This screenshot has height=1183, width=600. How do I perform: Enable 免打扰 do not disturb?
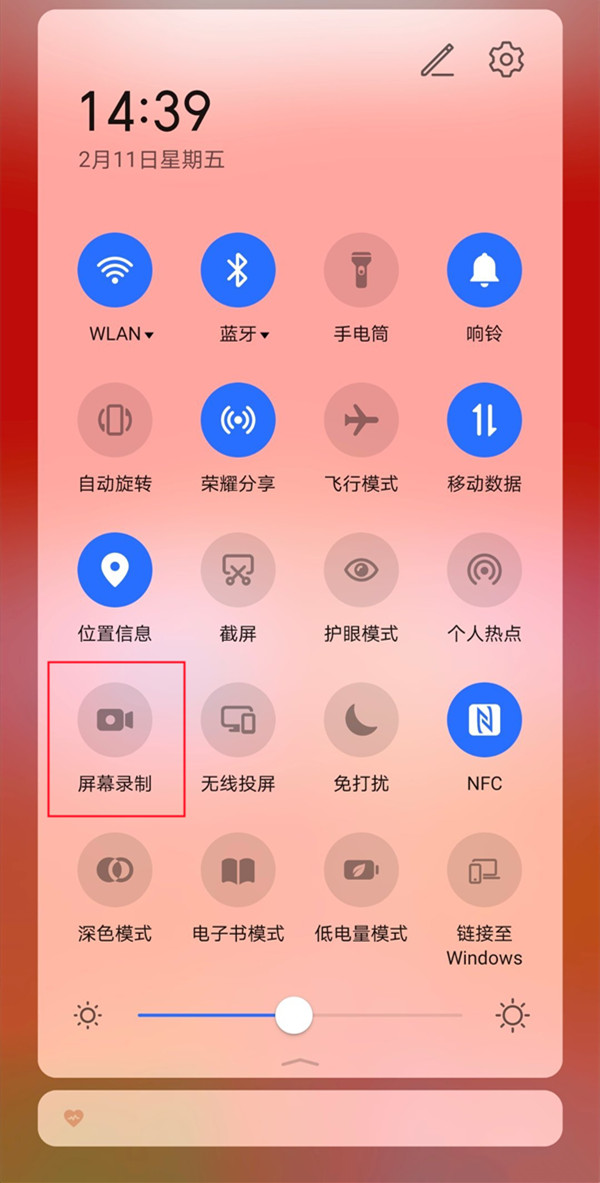click(361, 720)
